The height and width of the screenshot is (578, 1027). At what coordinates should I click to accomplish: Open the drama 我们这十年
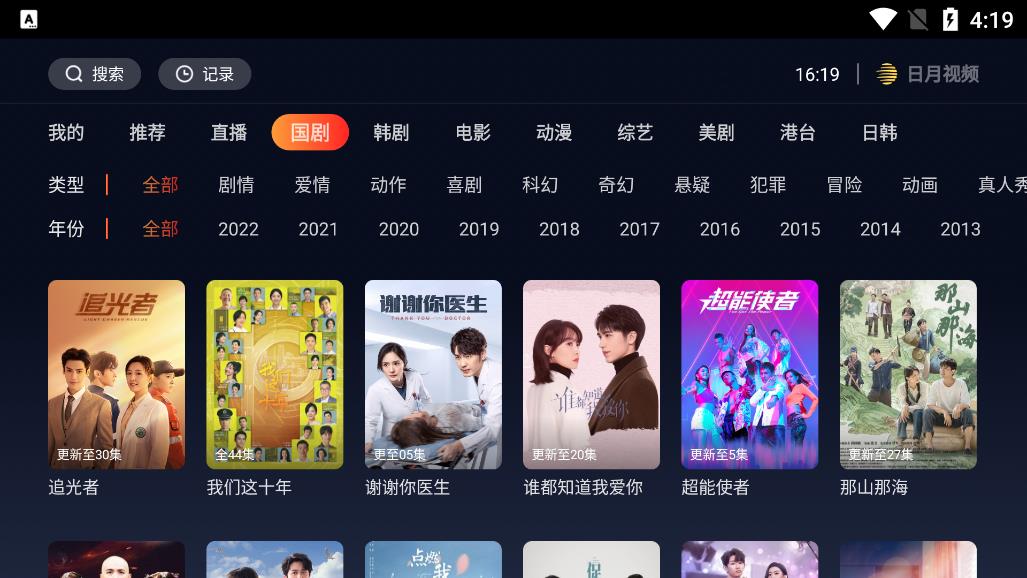click(x=275, y=375)
